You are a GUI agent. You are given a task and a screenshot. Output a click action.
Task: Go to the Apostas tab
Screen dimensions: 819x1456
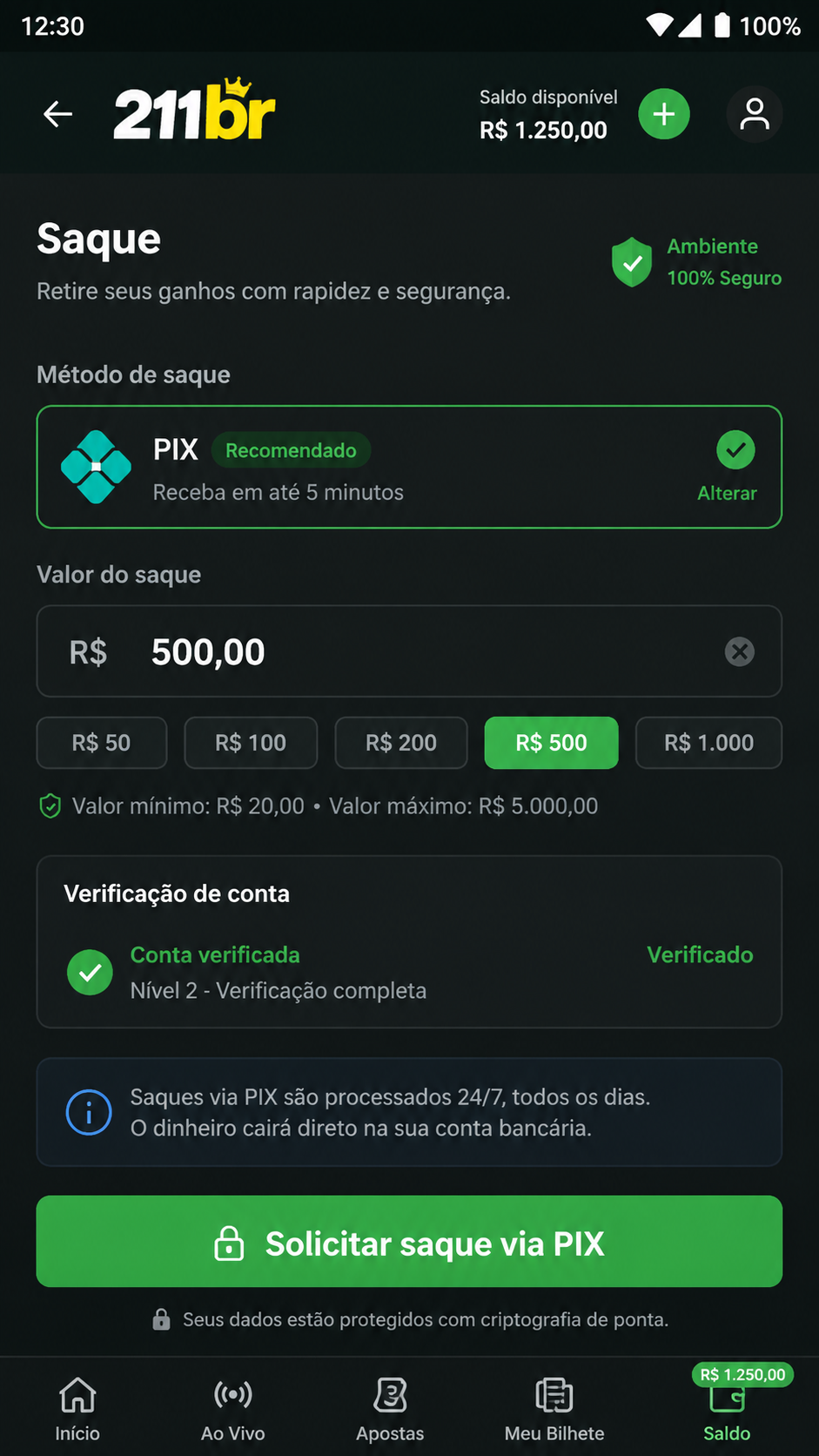(390, 1410)
